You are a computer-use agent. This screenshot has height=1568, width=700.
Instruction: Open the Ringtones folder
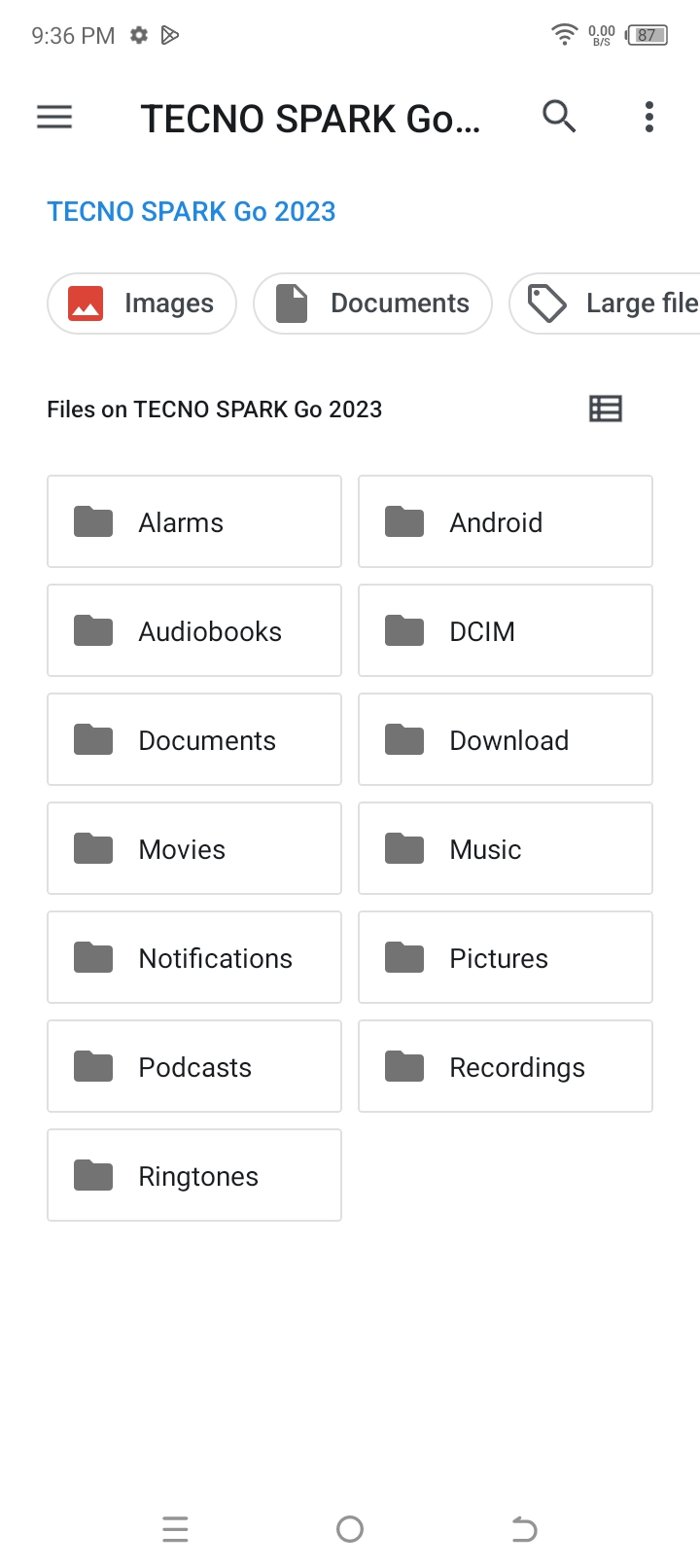[194, 1175]
